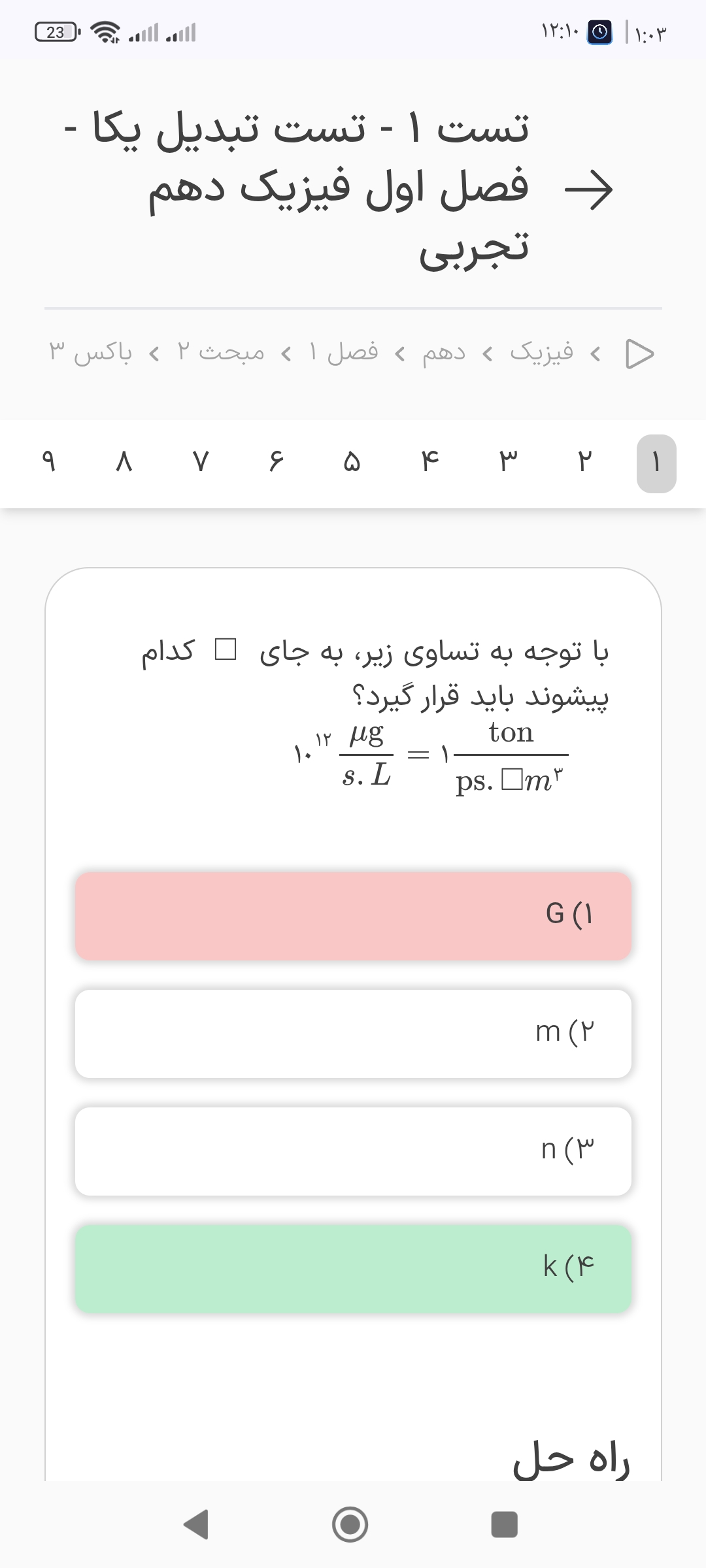Tap the play triangle beside the breadcrumb

pos(639,353)
